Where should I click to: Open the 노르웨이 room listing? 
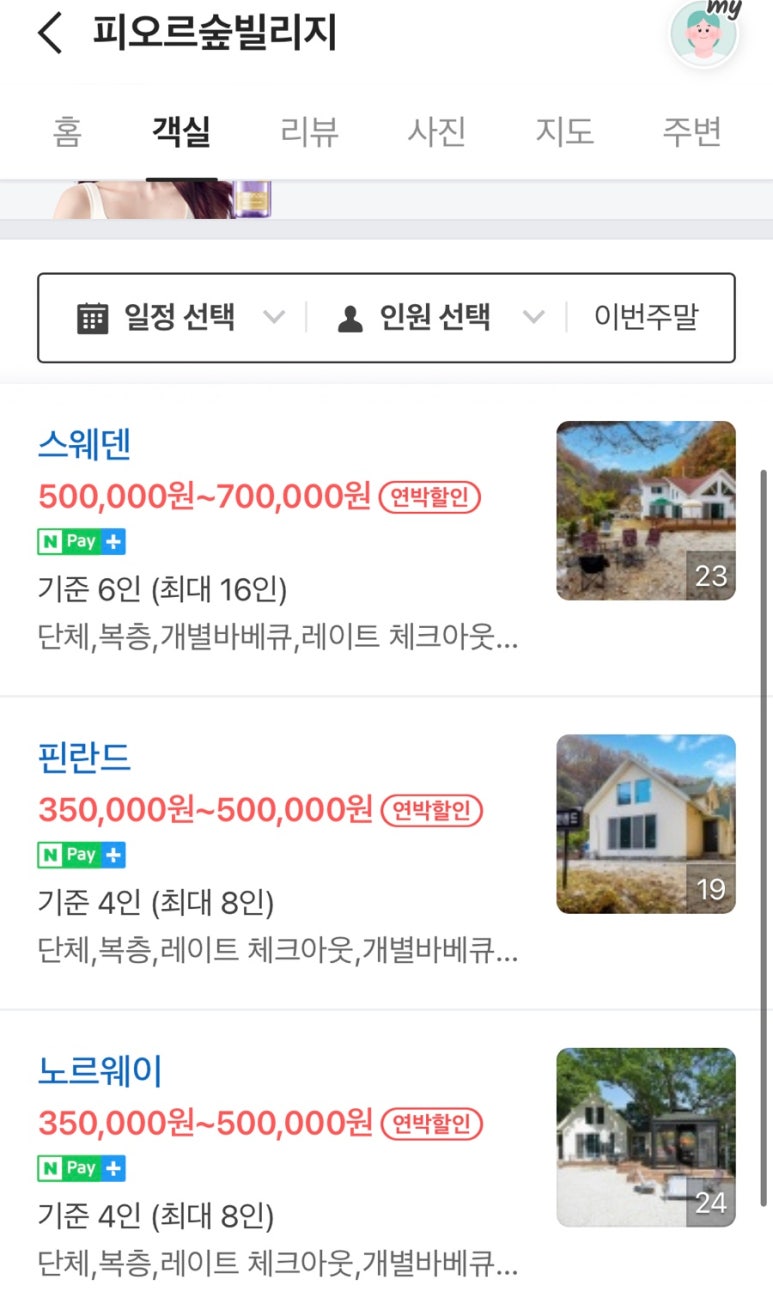coord(99,1071)
